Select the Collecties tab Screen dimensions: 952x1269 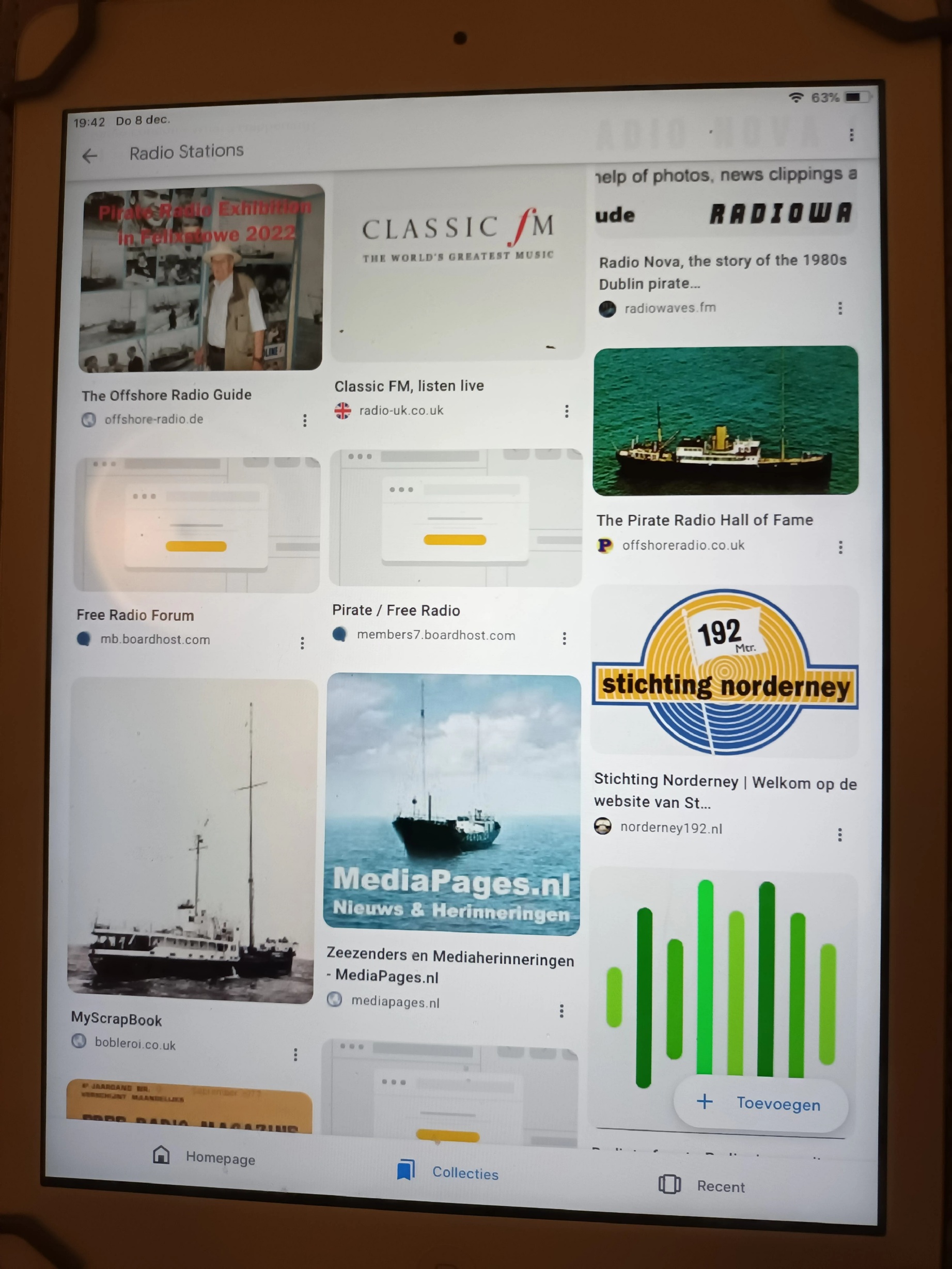448,1171
